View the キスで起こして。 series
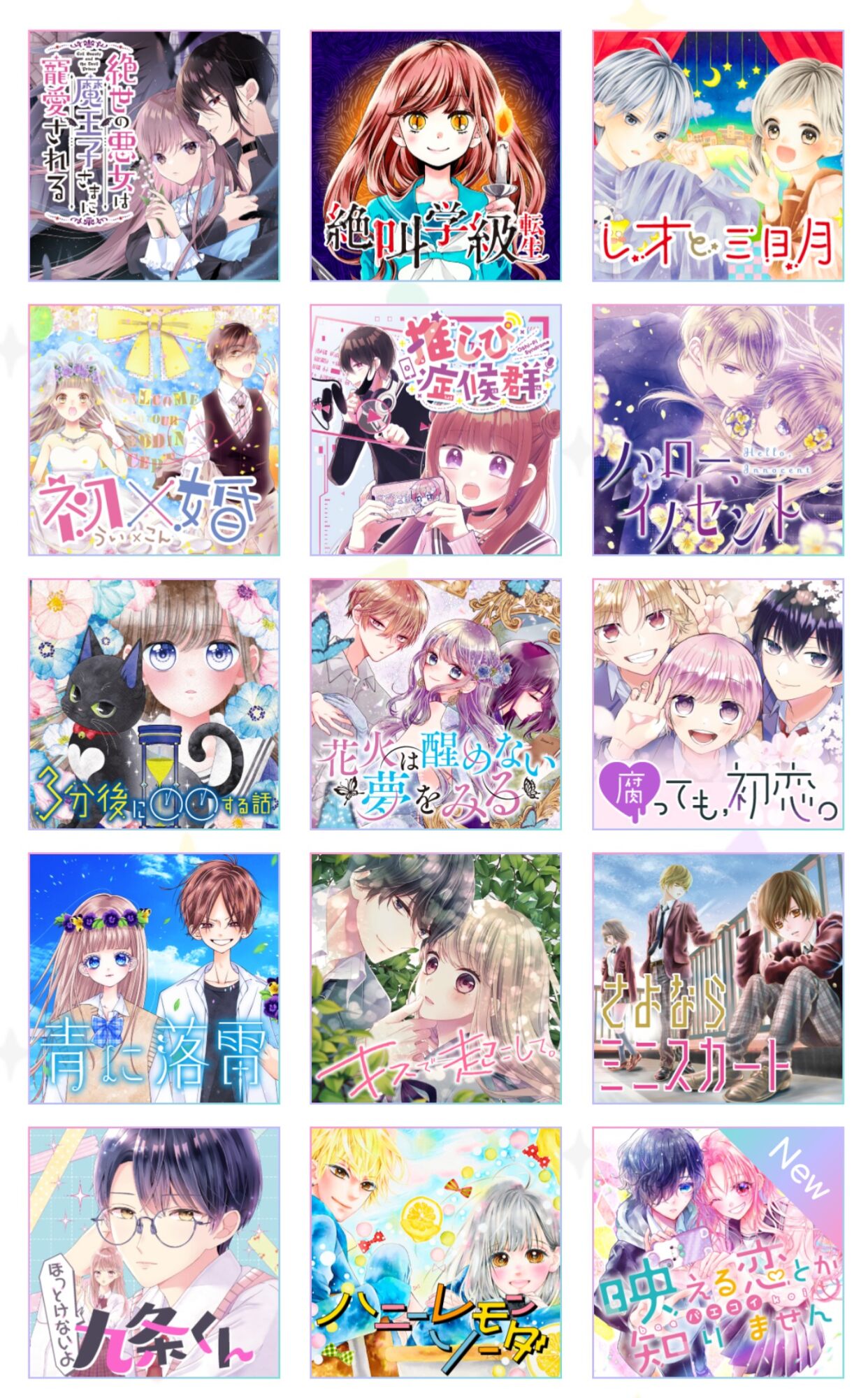 coord(436,979)
